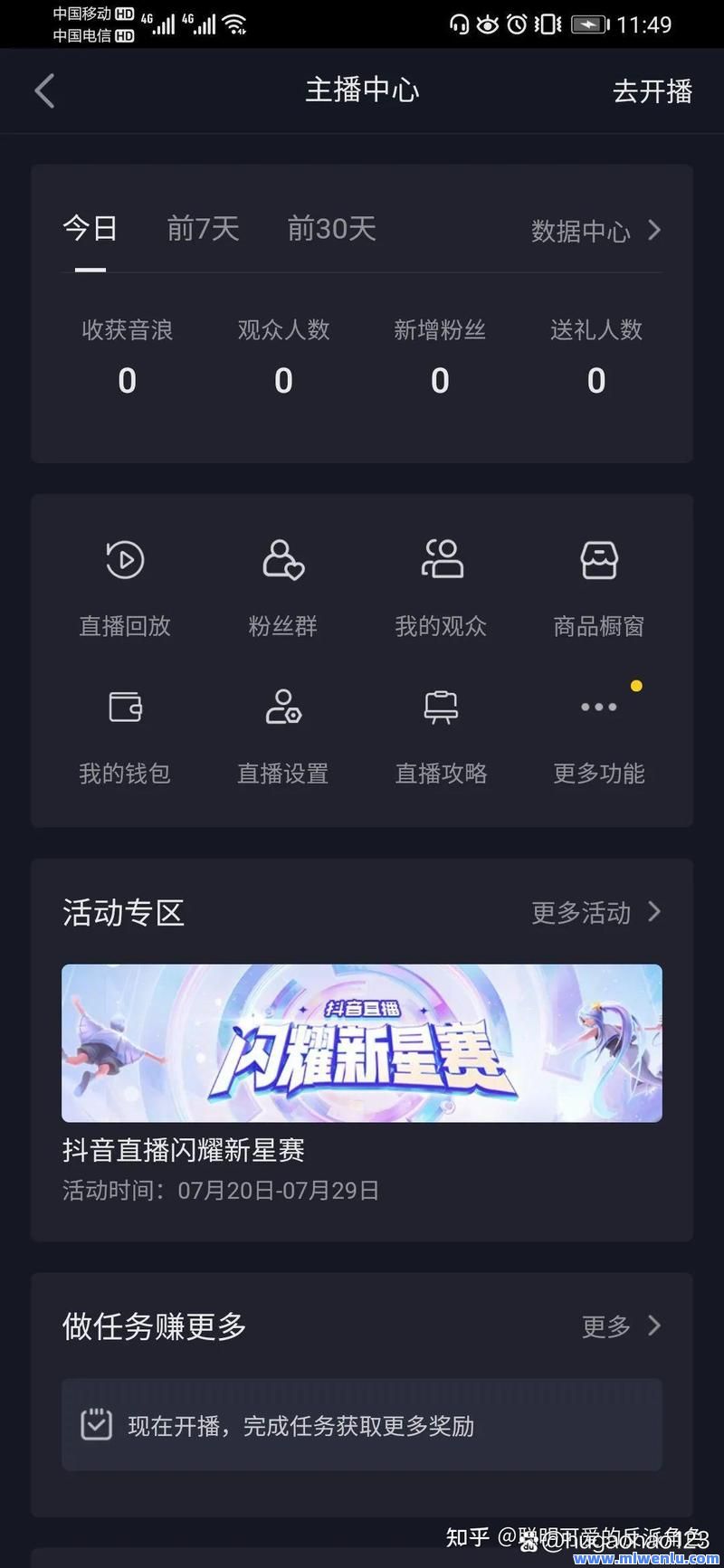Expand 更多活动 in 活动专区

597,912
